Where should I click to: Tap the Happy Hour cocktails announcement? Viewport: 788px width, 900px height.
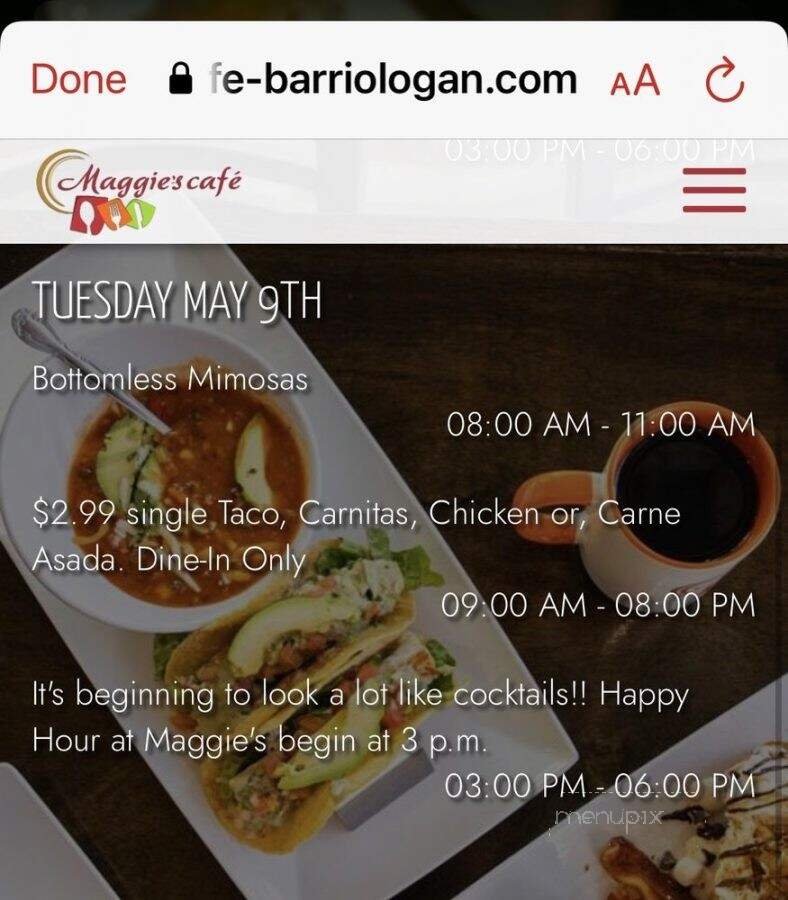point(358,713)
